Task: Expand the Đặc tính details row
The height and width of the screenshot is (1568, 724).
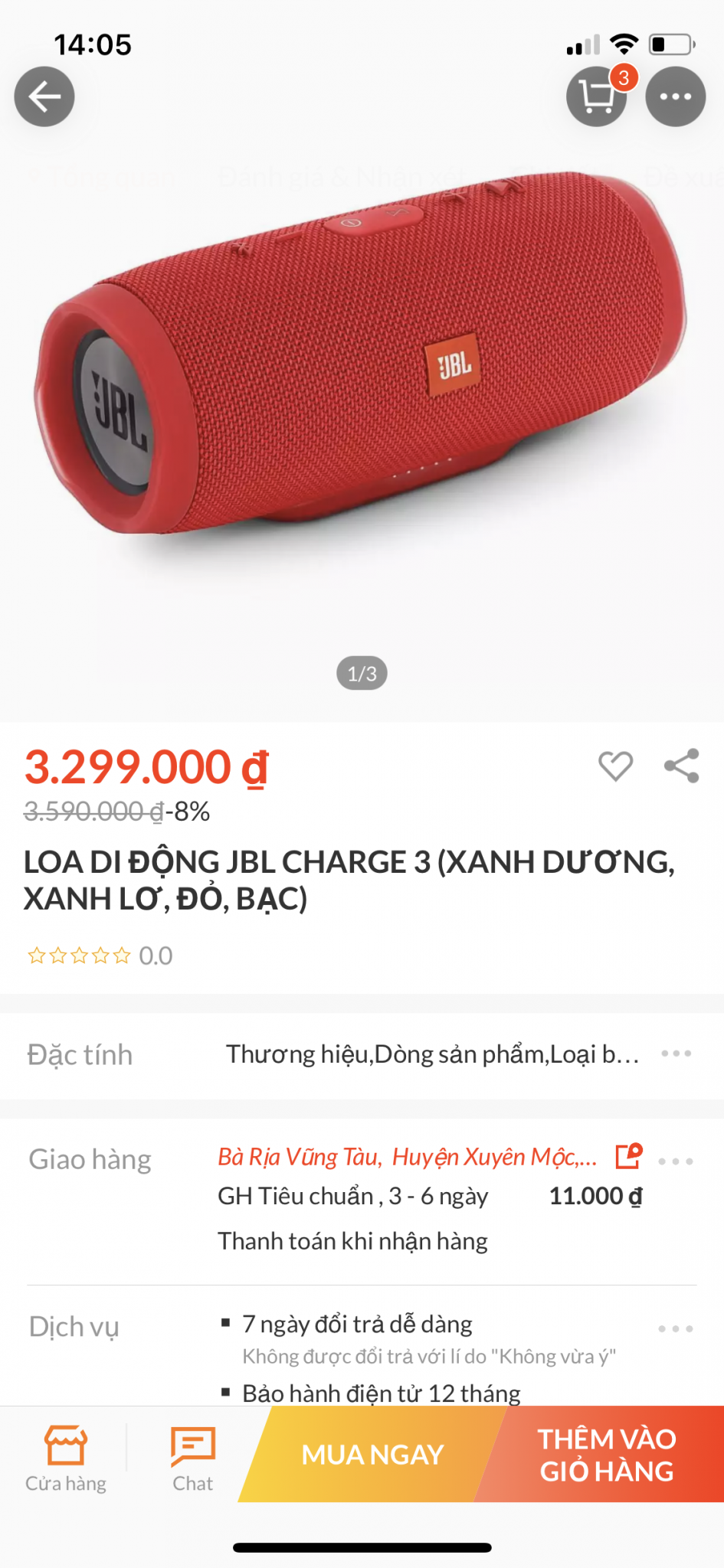Action: coord(676,1054)
